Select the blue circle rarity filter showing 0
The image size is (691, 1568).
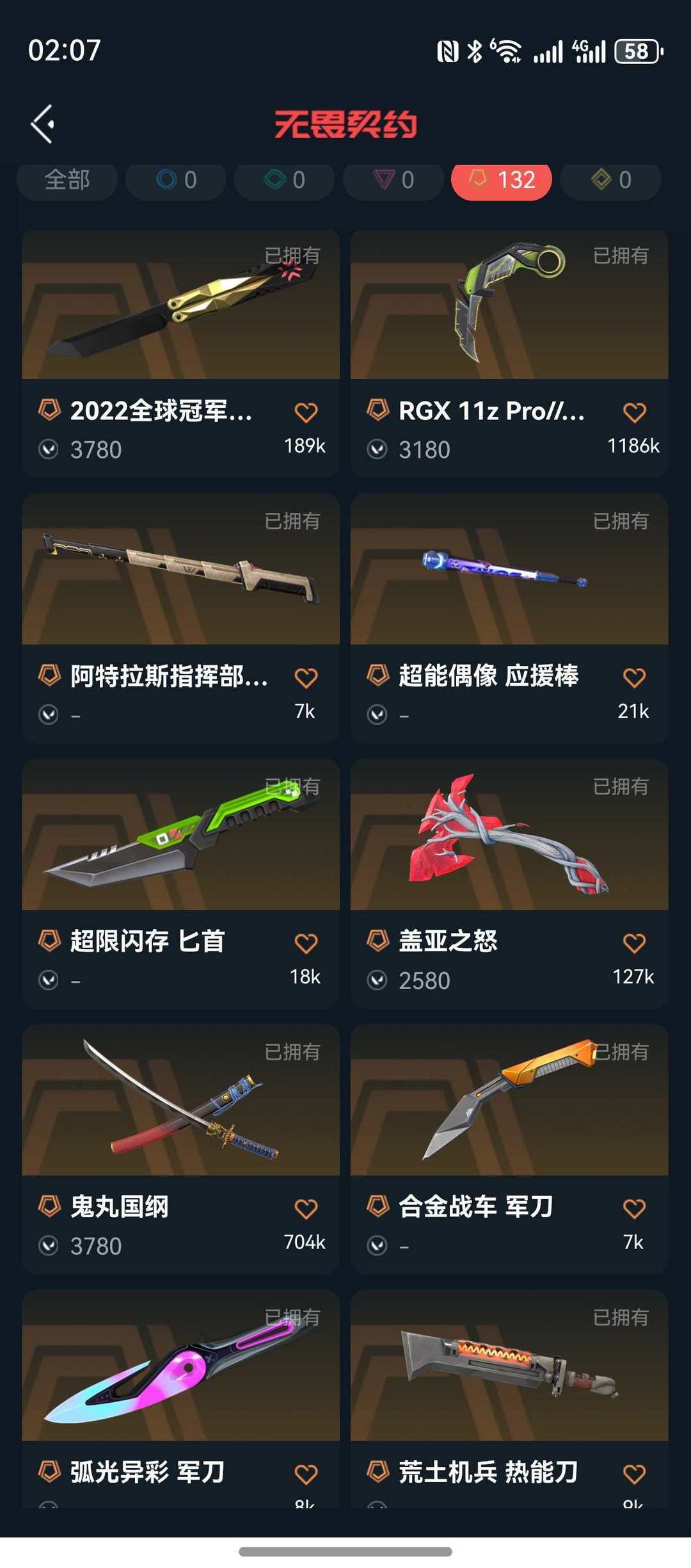(175, 181)
